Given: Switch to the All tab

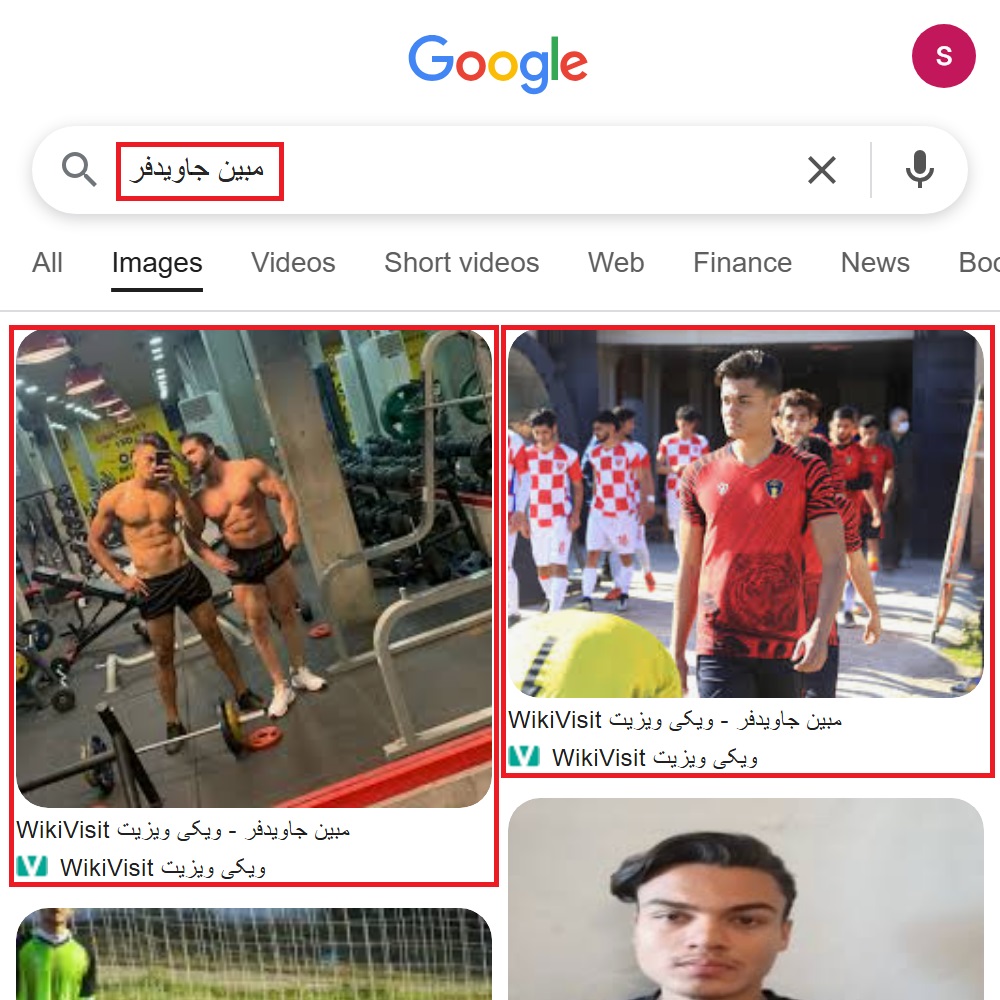Looking at the screenshot, I should pyautogui.click(x=47, y=263).
